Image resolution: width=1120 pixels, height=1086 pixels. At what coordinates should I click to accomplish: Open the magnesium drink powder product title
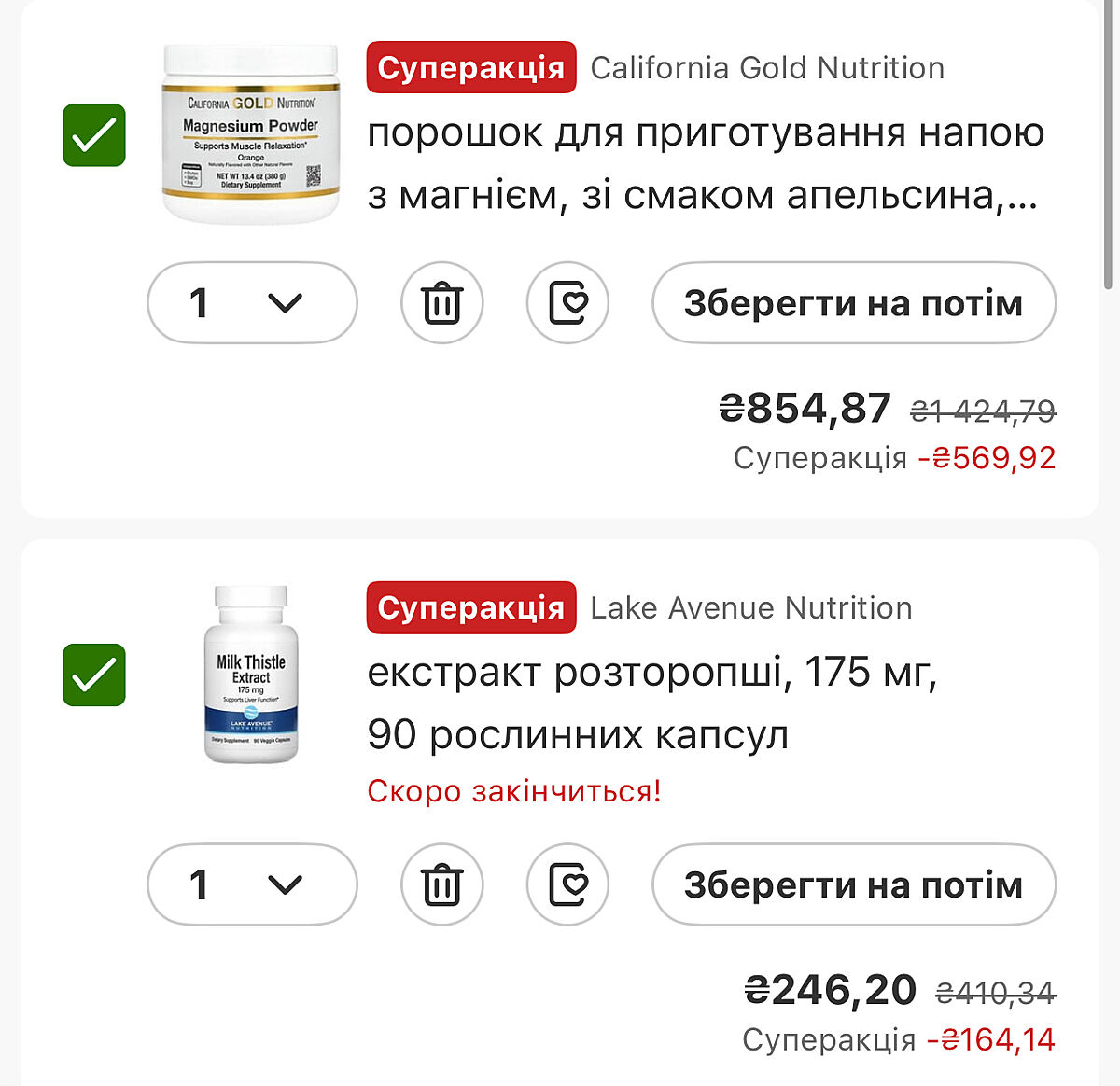[705, 164]
